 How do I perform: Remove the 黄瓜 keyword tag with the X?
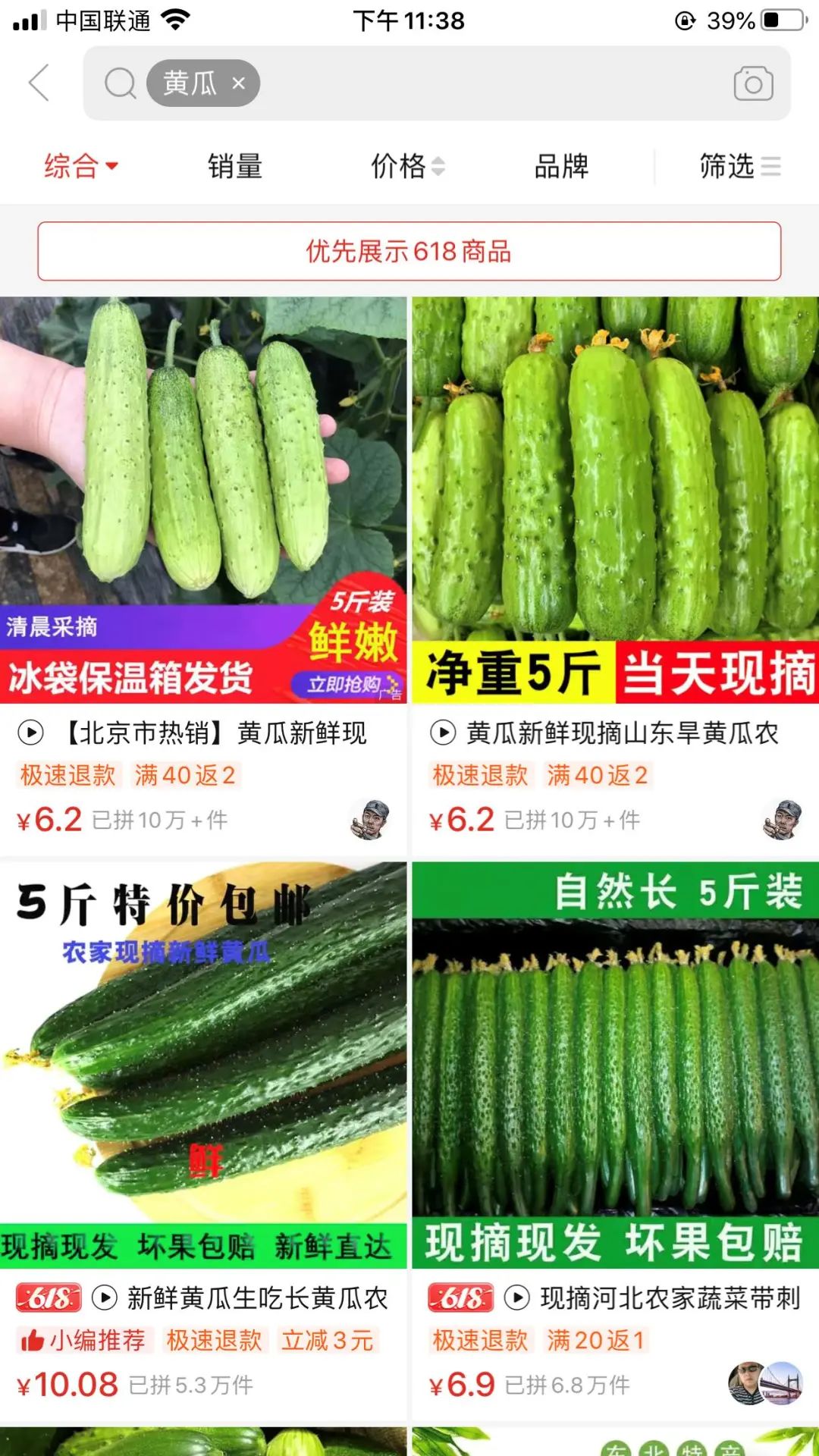[x=238, y=83]
